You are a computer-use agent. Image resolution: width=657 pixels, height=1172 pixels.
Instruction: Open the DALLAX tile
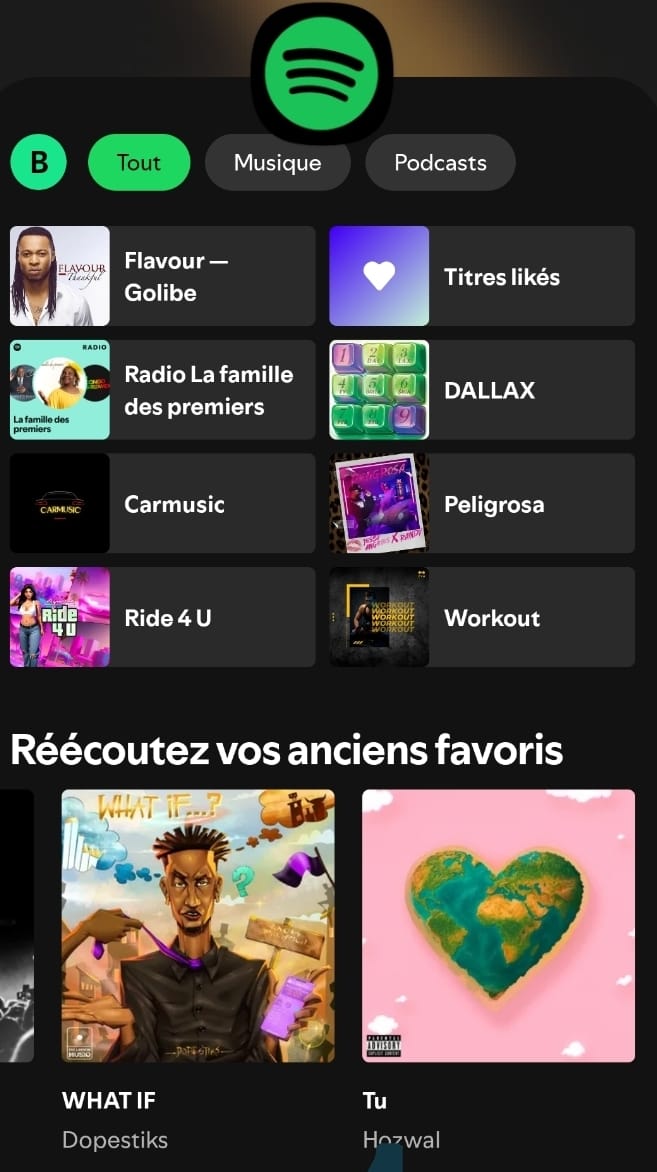pos(482,390)
